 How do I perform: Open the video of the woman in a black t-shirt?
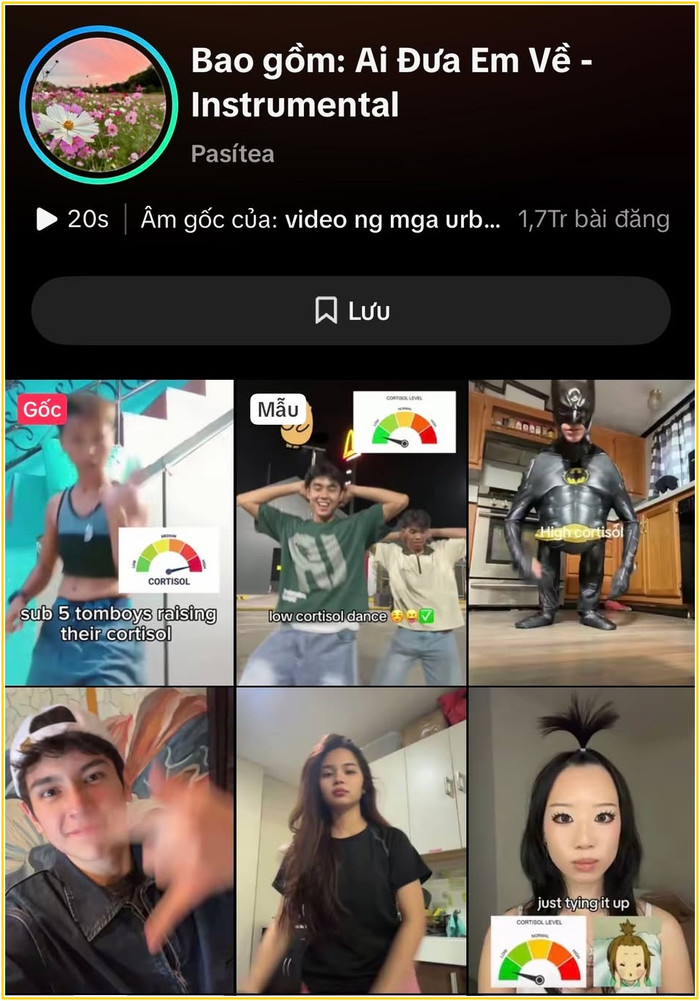[x=351, y=840]
